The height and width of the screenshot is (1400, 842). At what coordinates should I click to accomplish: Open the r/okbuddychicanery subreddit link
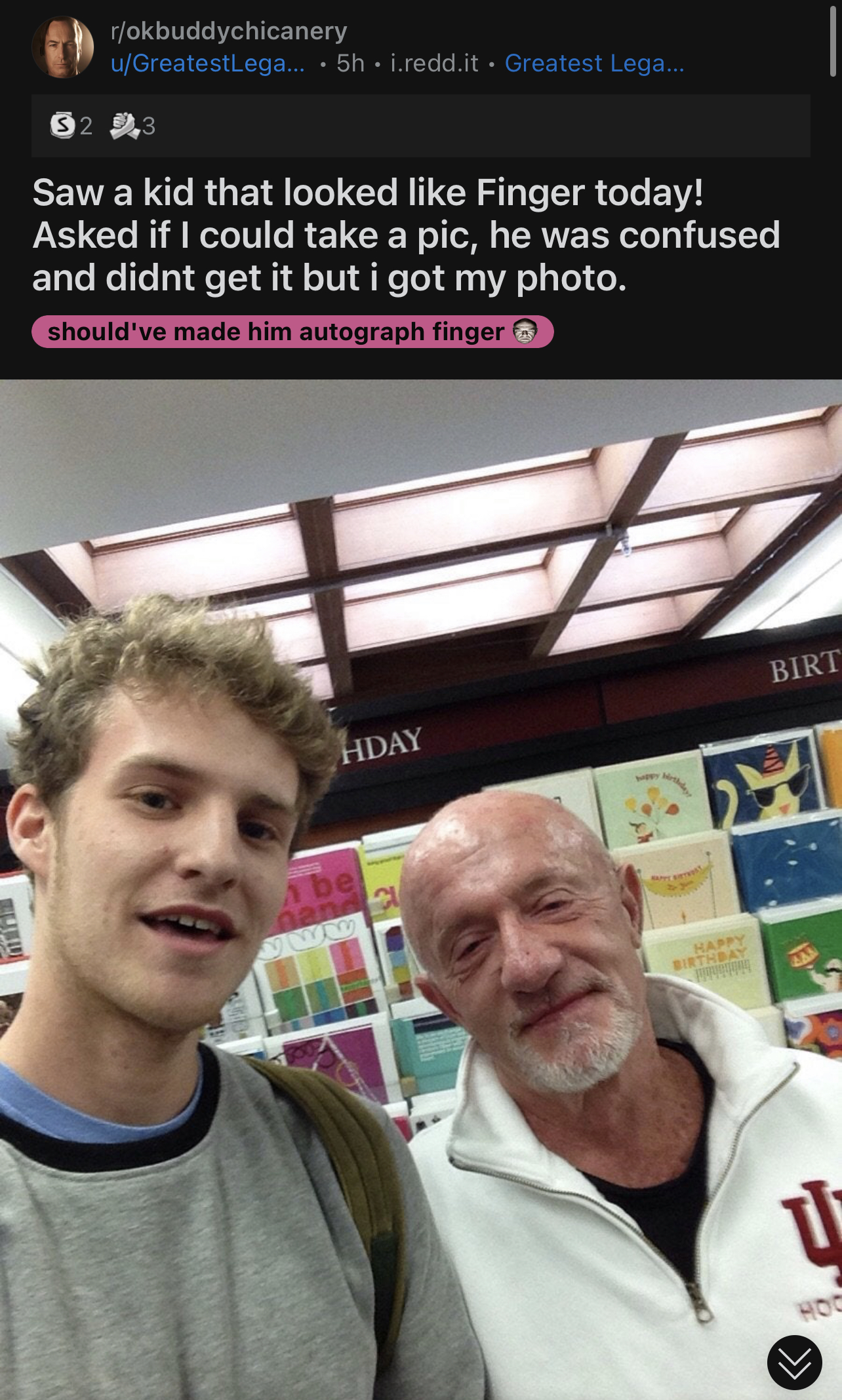pyautogui.click(x=229, y=31)
